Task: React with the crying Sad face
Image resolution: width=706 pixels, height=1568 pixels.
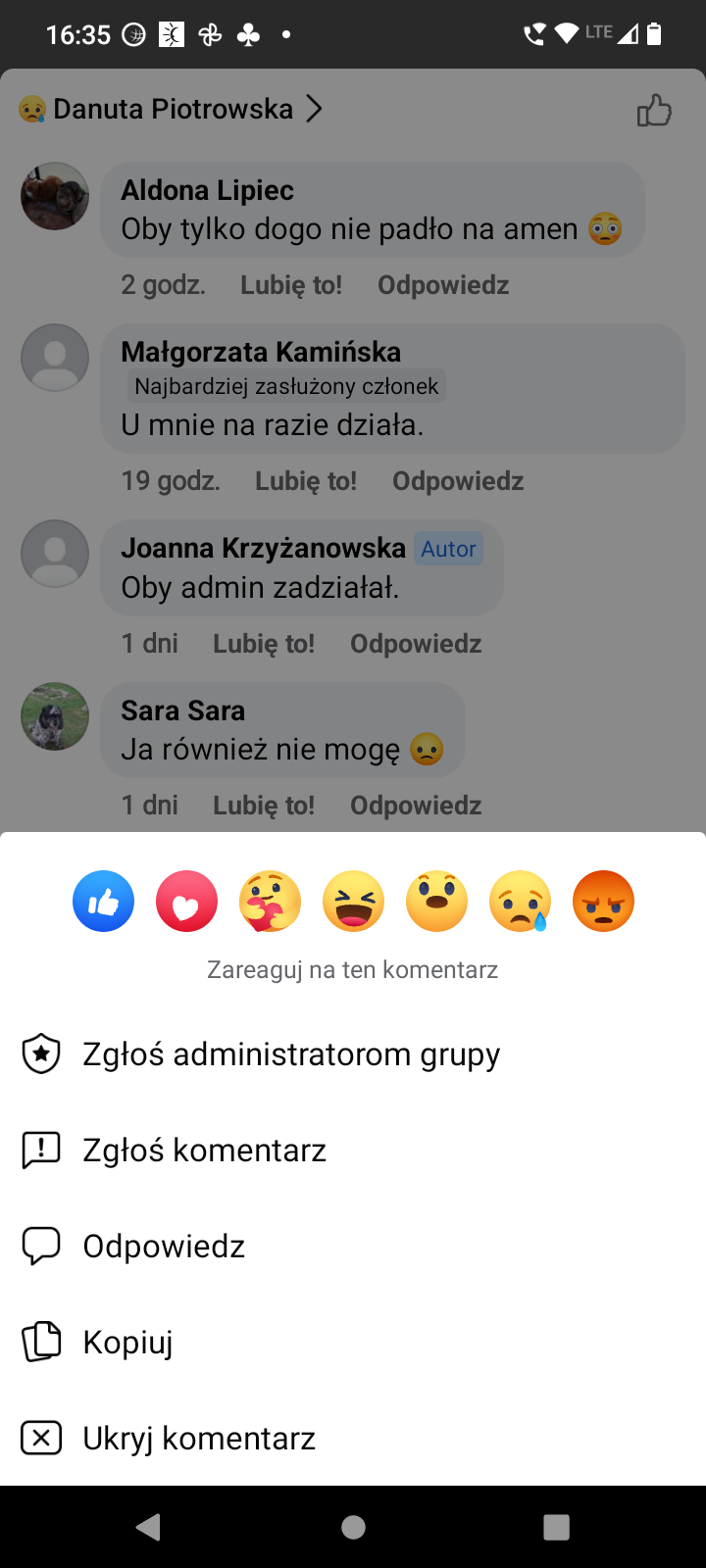Action: (520, 901)
